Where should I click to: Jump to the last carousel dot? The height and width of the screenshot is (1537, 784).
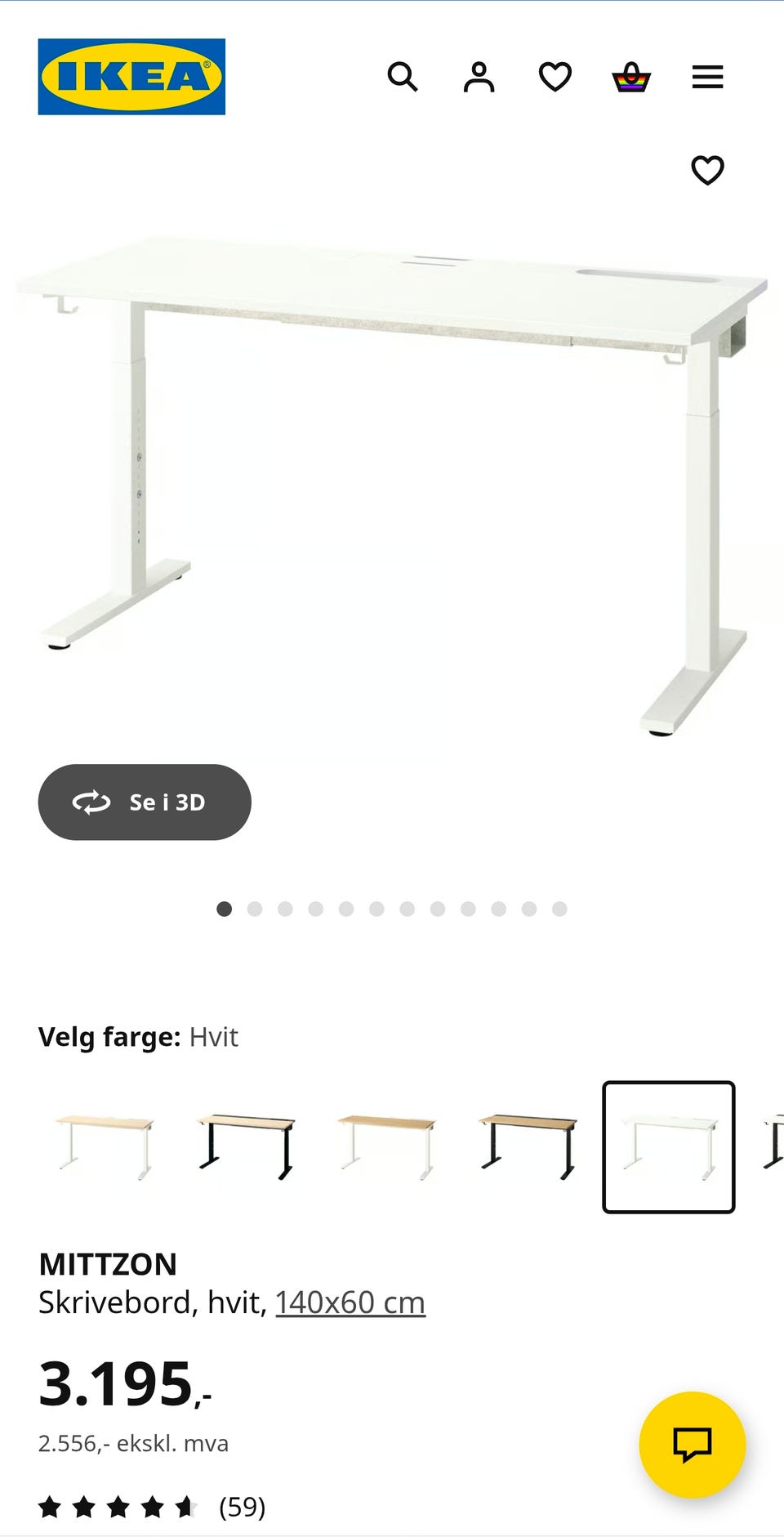point(559,908)
